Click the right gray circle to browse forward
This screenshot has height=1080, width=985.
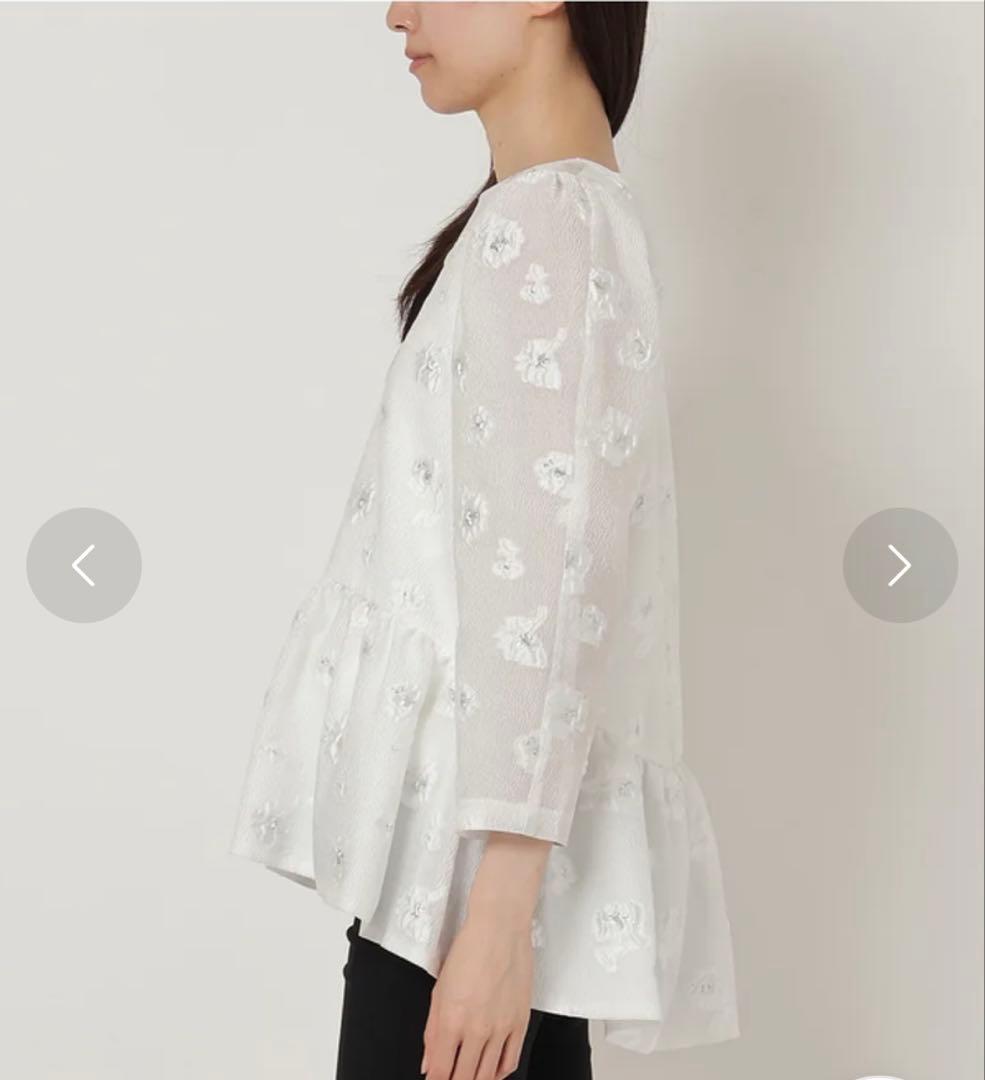click(899, 565)
